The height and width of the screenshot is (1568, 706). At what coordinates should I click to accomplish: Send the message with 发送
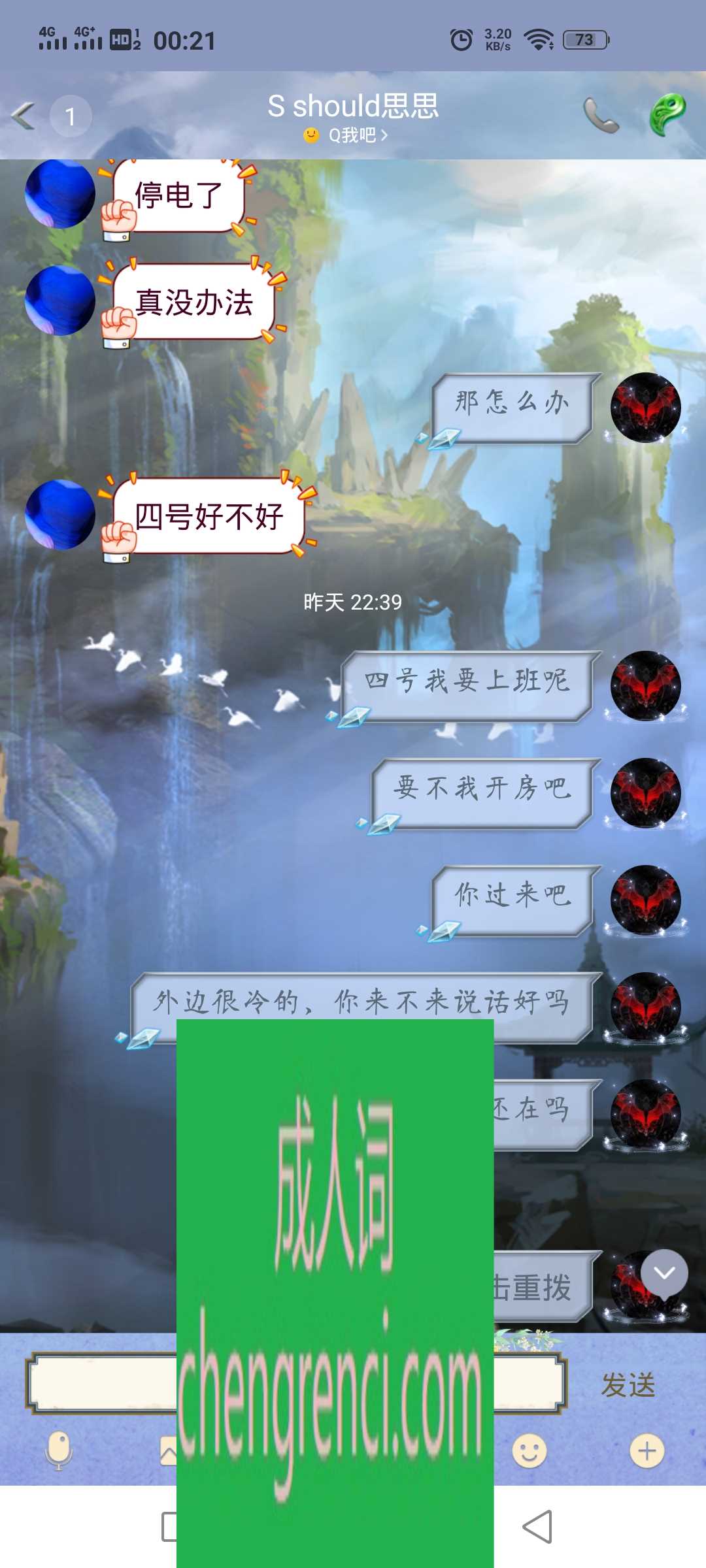[628, 1384]
